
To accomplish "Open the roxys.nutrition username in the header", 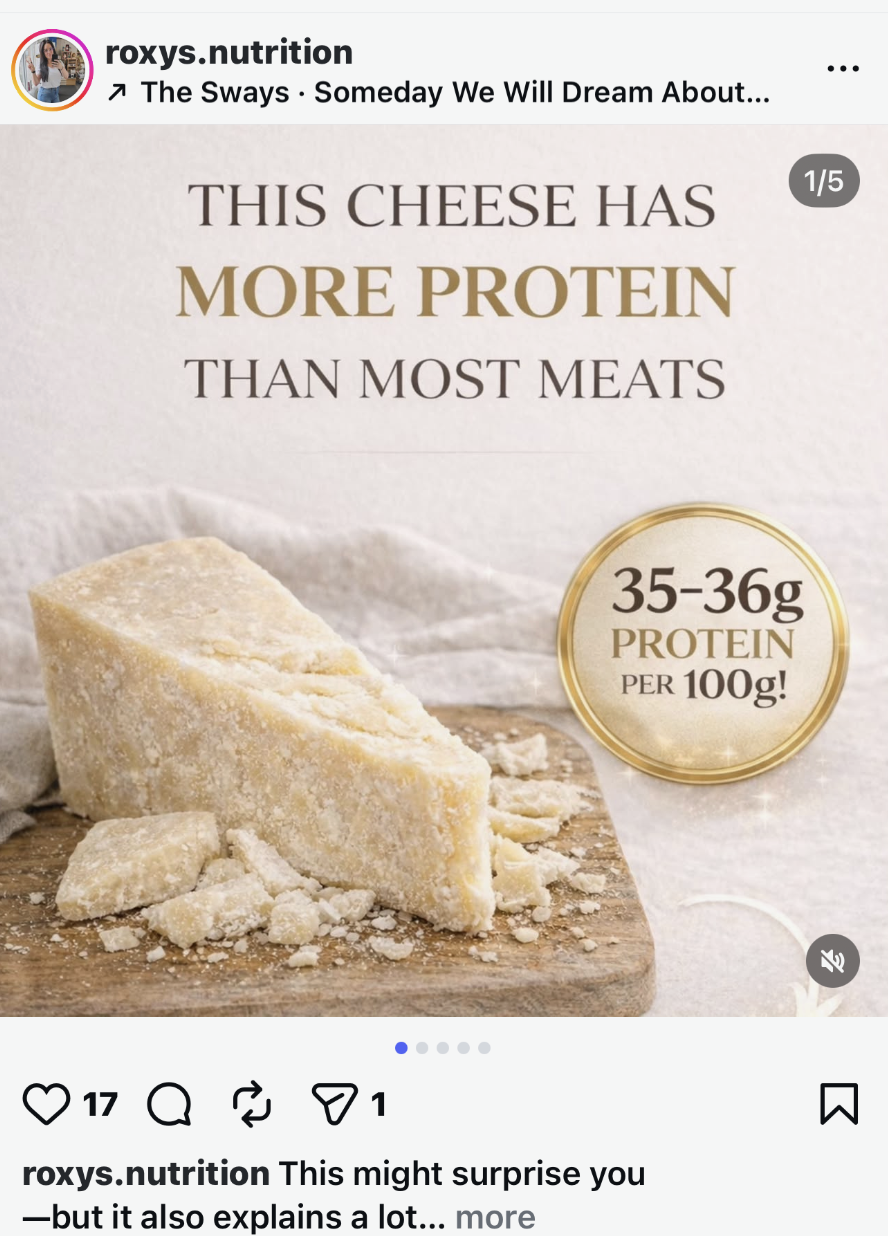I will pos(229,52).
